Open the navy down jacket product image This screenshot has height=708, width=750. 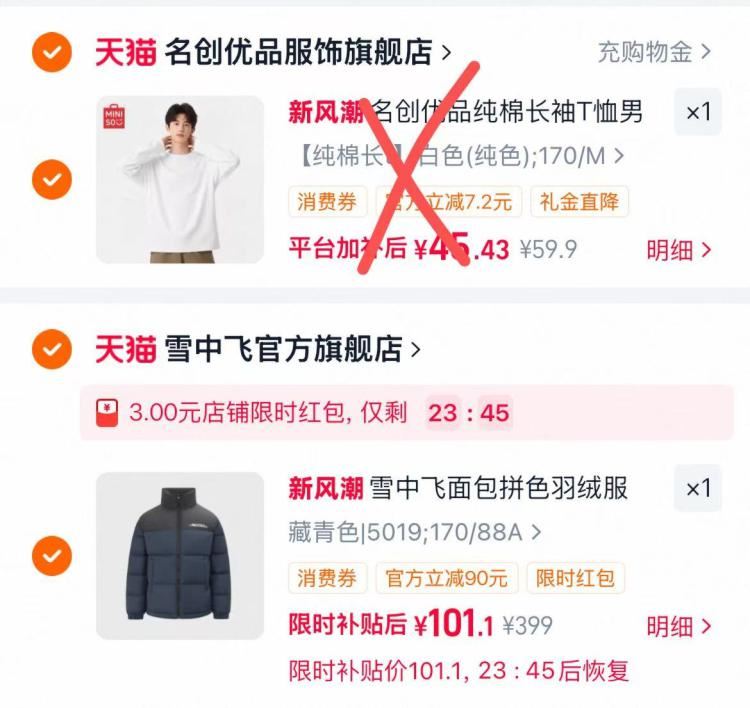tap(180, 556)
